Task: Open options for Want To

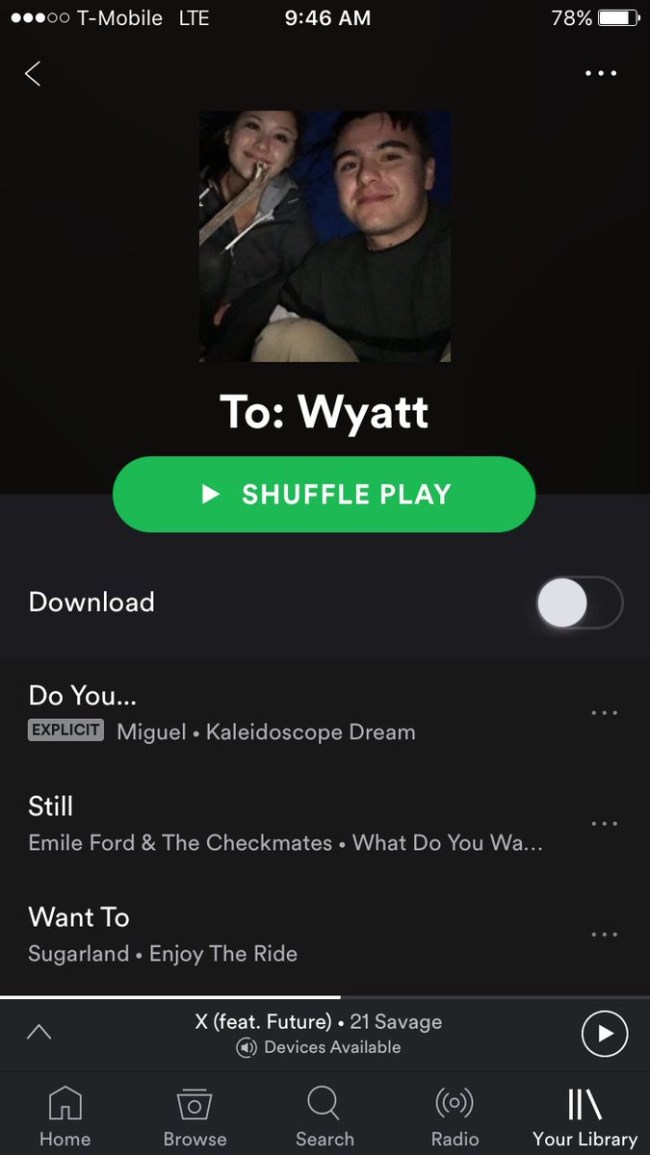Action: point(604,934)
